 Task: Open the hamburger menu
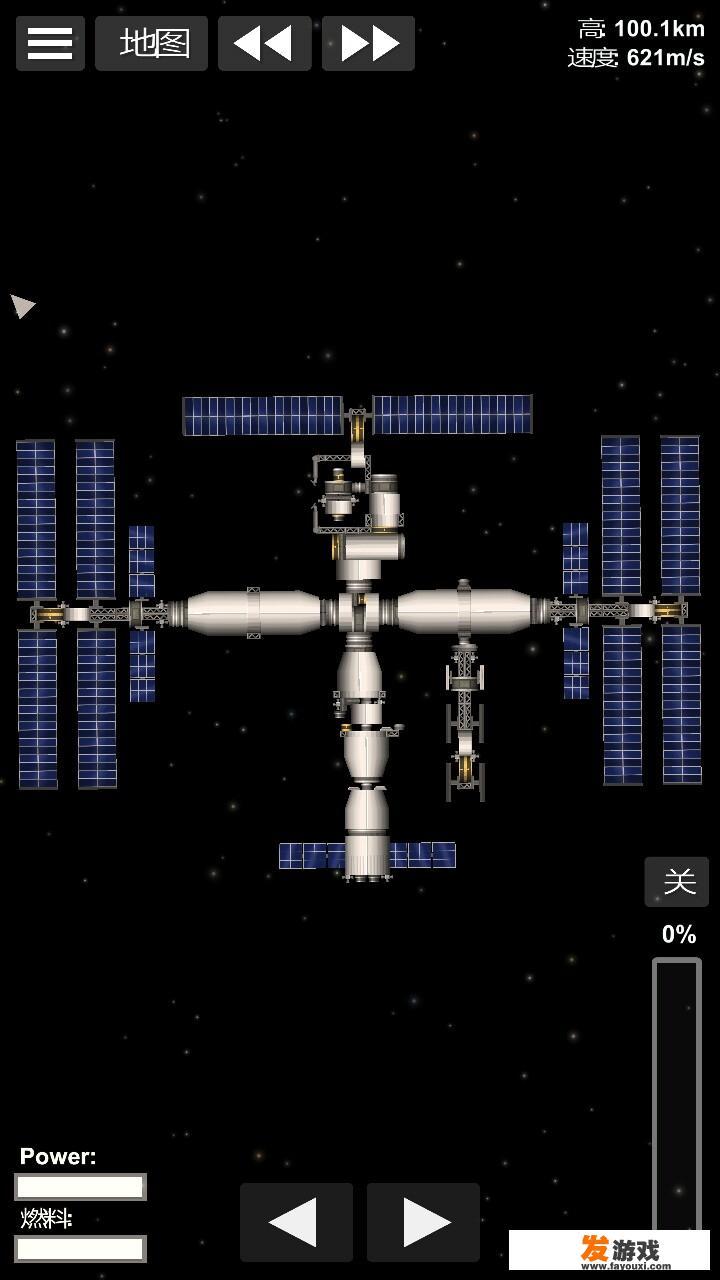pyautogui.click(x=50, y=43)
